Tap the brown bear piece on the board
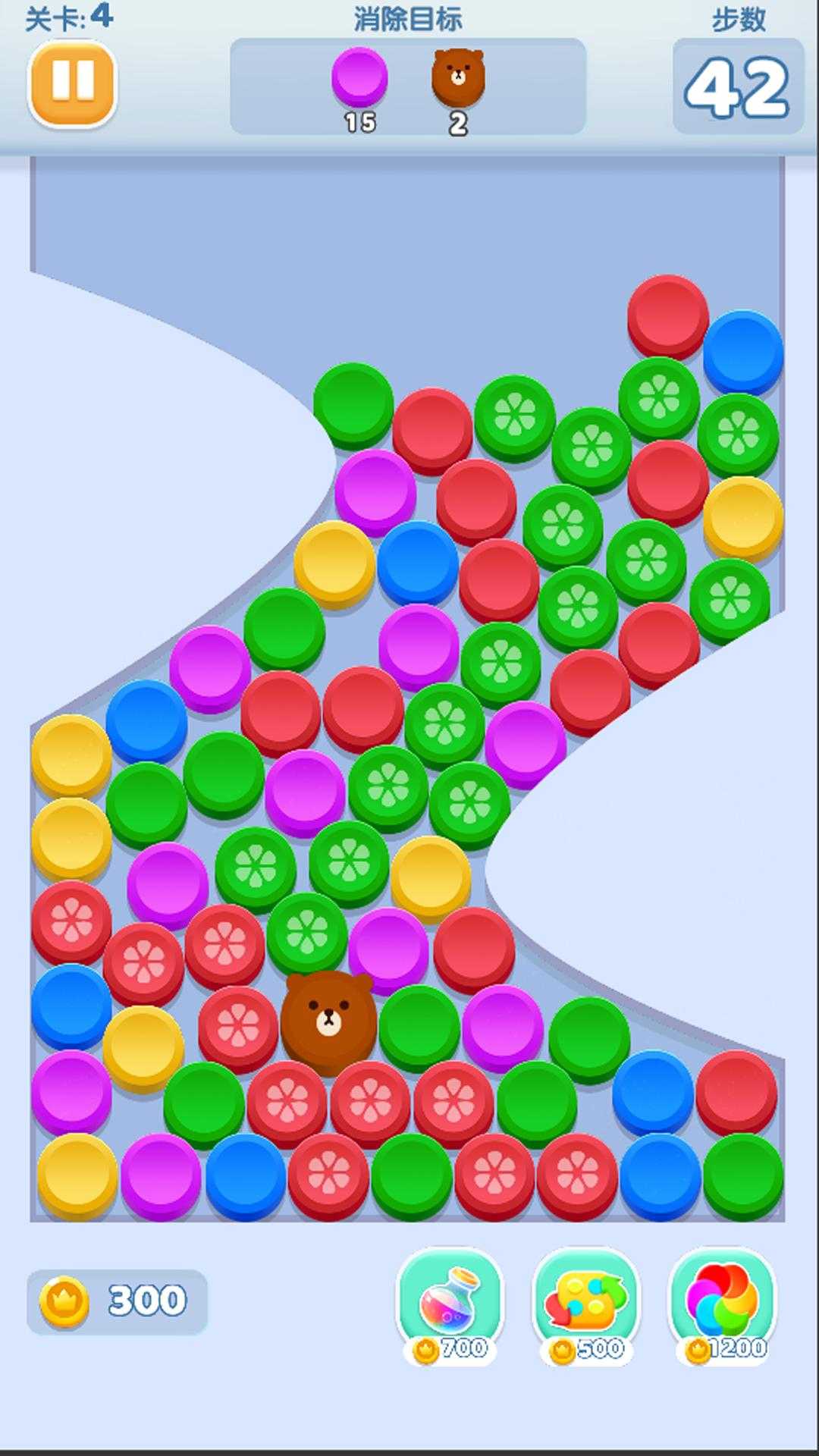The width and height of the screenshot is (819, 1456). 328,1022
